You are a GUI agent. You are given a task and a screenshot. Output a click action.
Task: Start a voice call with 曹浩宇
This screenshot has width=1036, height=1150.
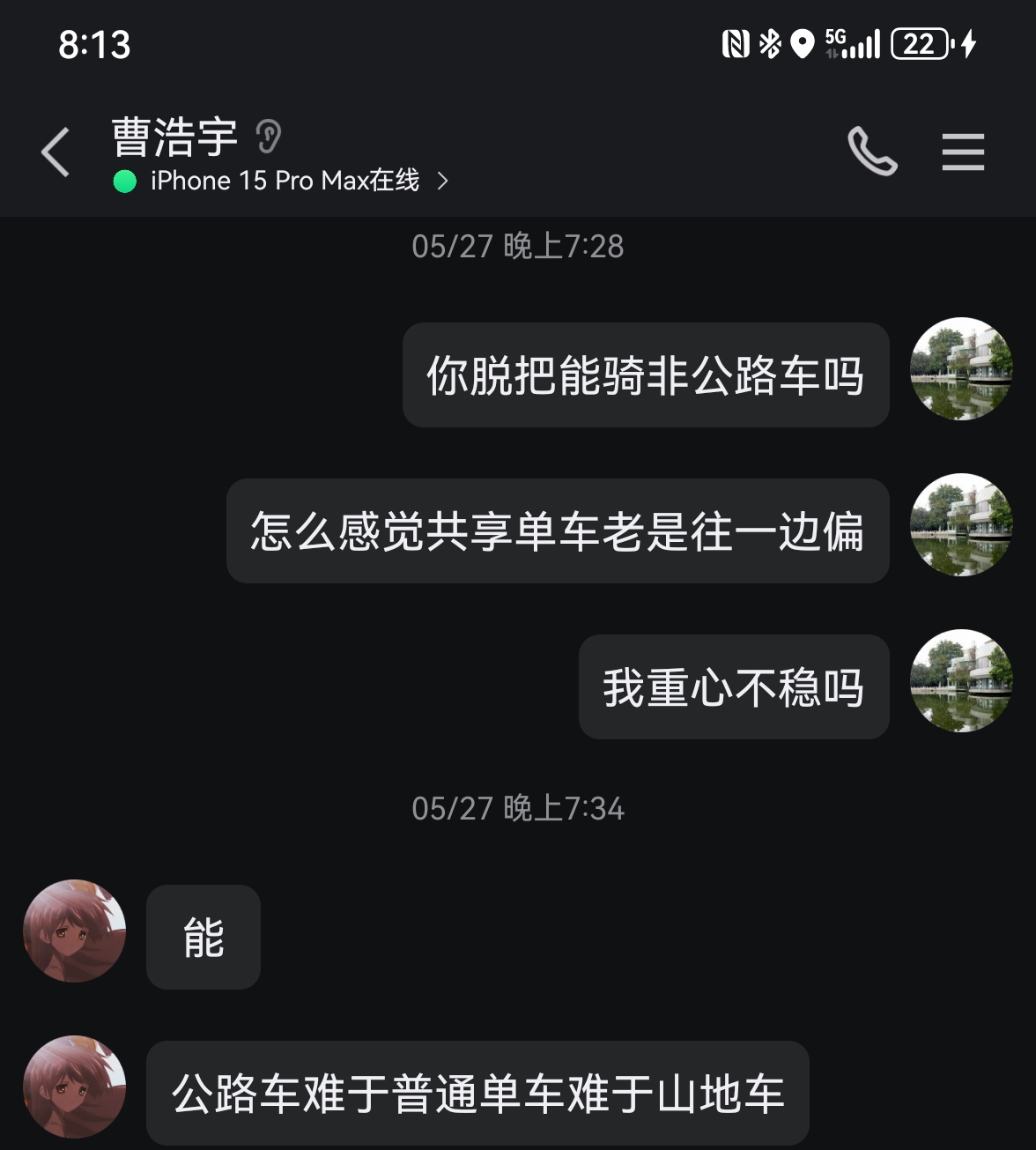(x=873, y=152)
